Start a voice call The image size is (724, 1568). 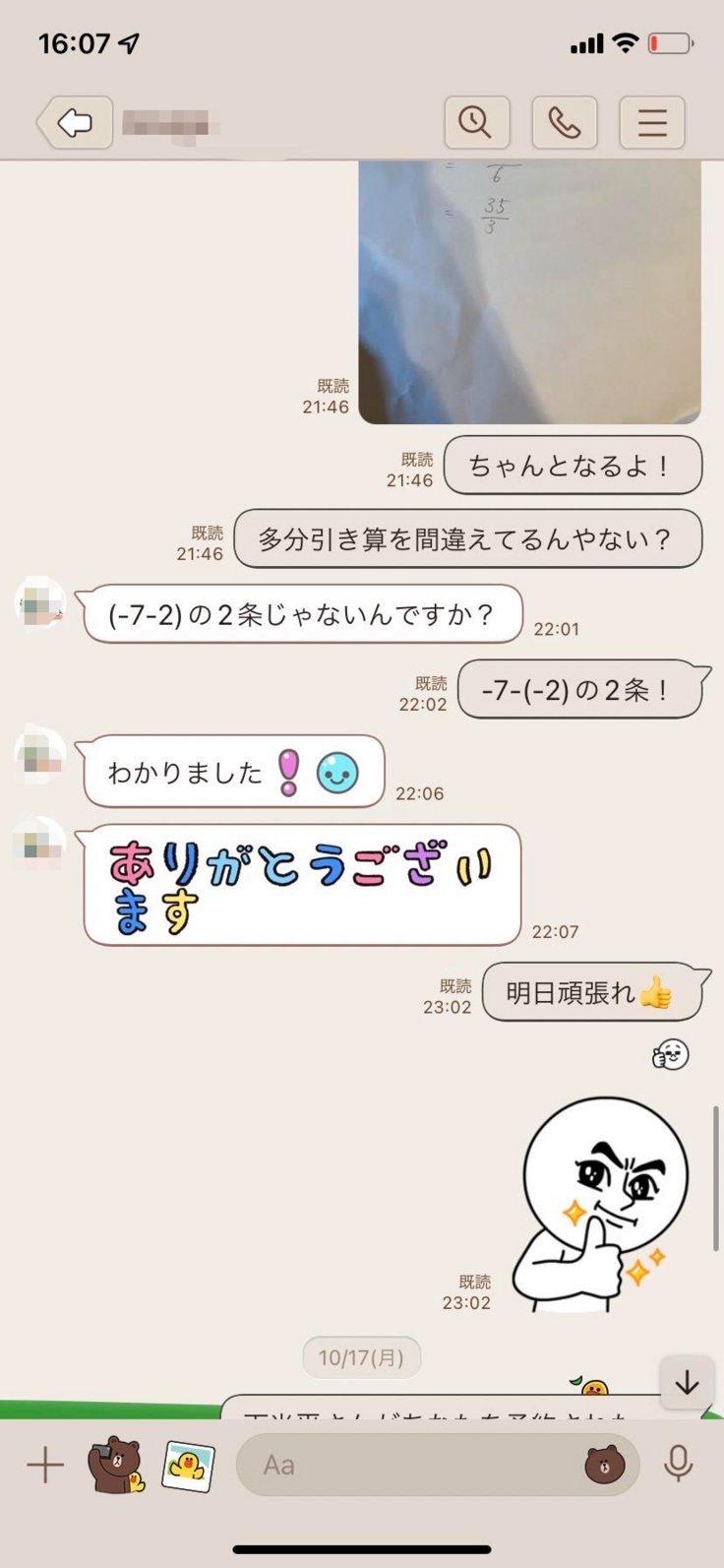564,123
